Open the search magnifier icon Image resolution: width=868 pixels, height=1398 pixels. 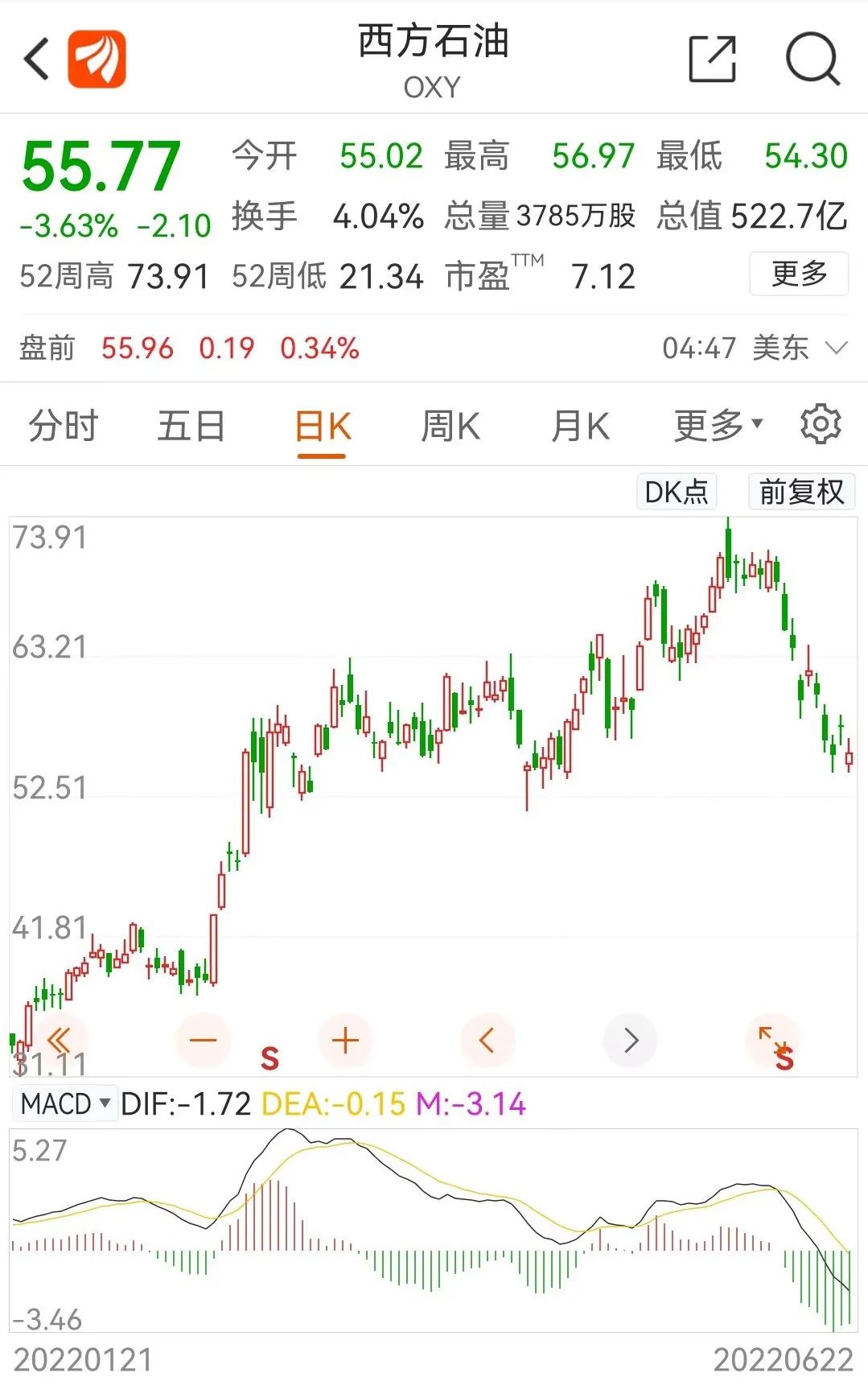pyautogui.click(x=812, y=59)
